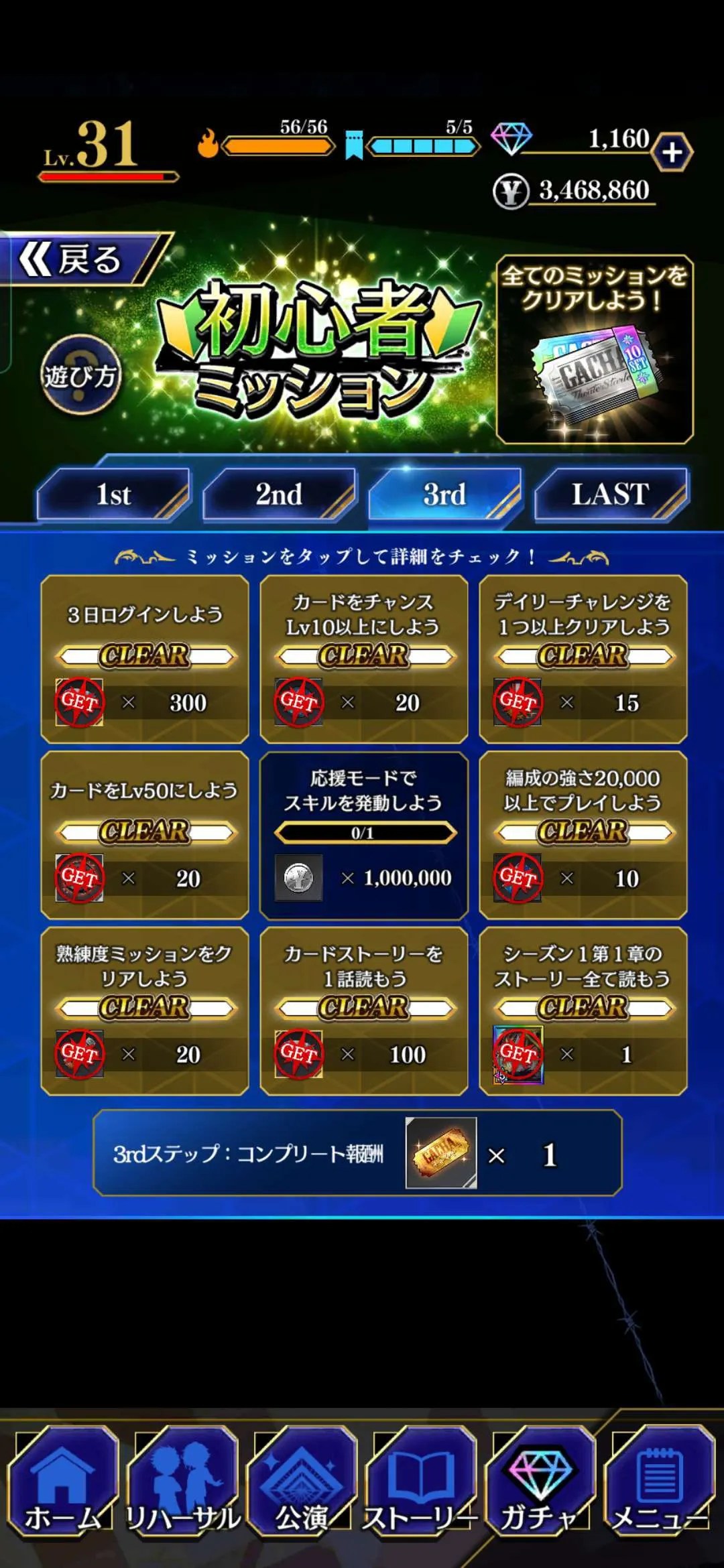Open the カードをLv50にしよう mission
This screenshot has height=1568, width=724.
(x=145, y=835)
